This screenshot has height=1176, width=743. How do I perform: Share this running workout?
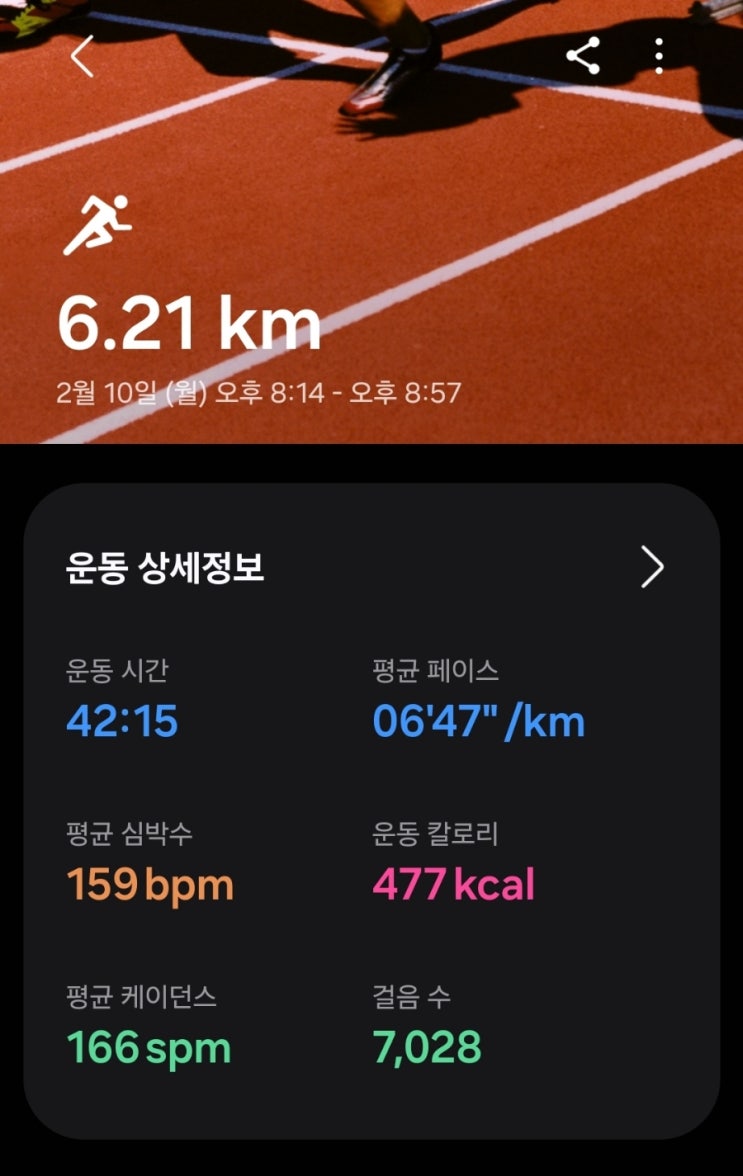583,56
